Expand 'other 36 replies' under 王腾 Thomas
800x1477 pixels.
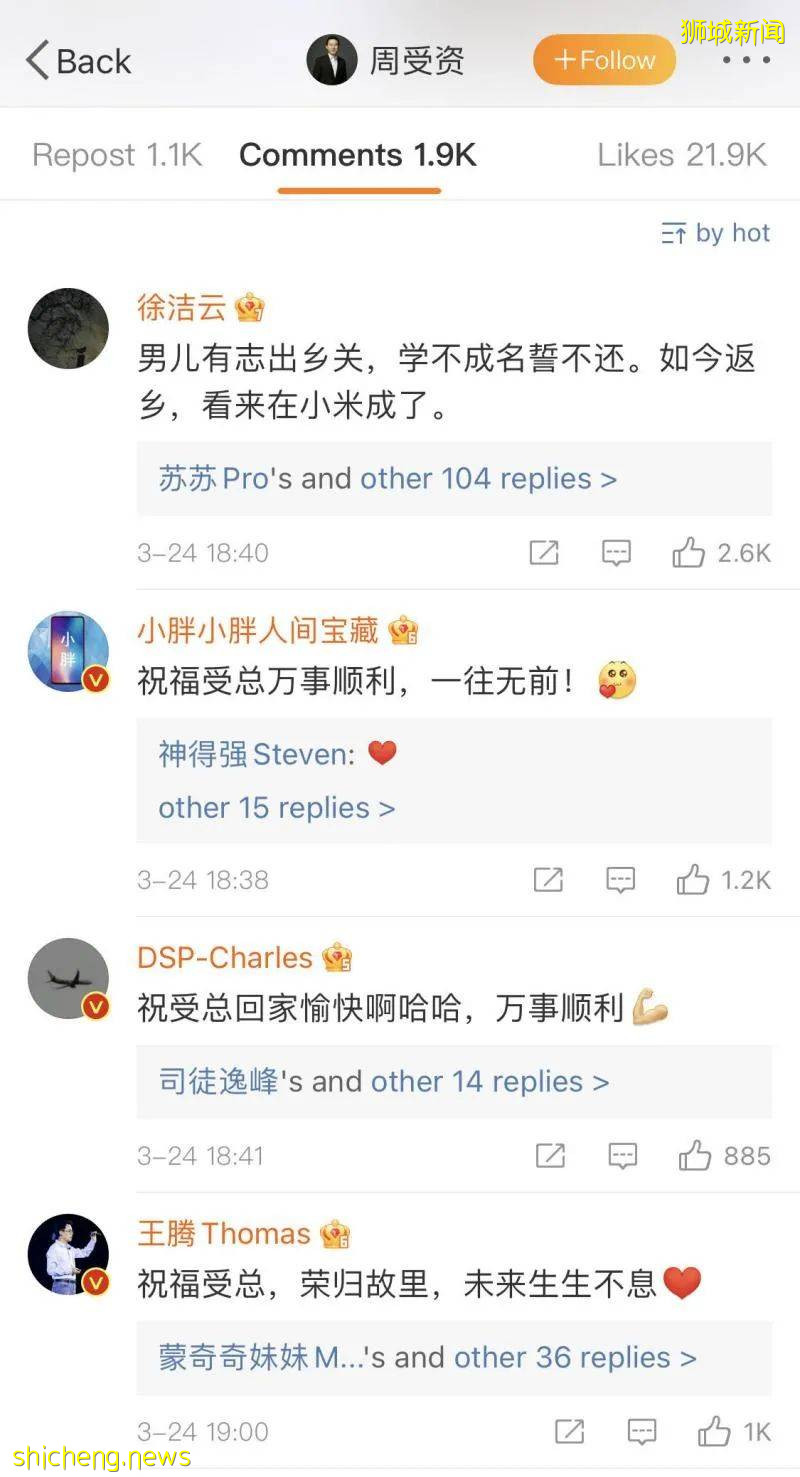[x=569, y=1357]
